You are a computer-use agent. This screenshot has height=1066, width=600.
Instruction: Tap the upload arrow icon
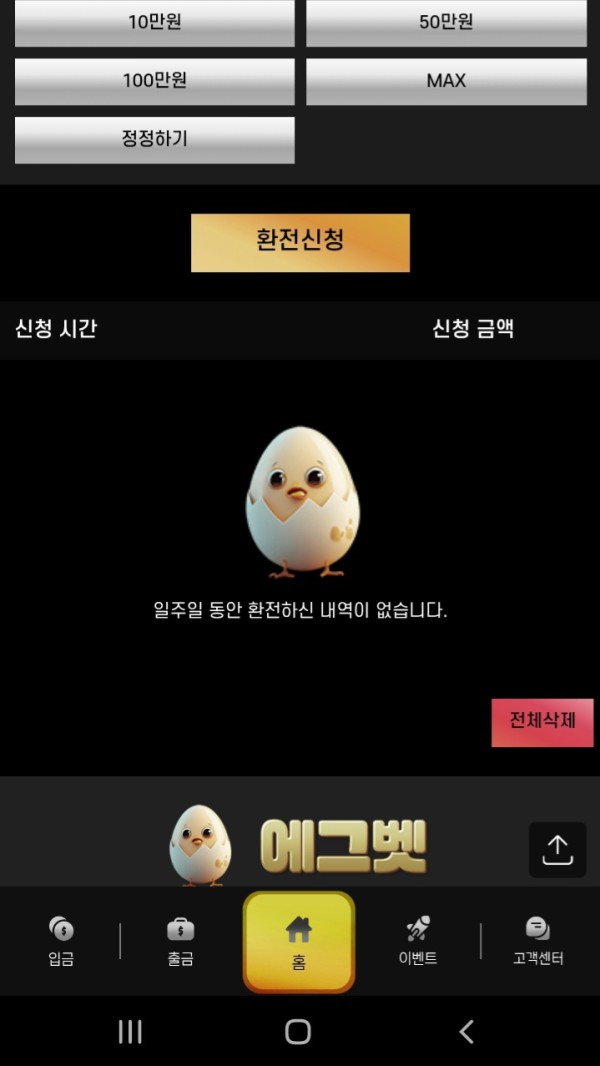click(557, 850)
